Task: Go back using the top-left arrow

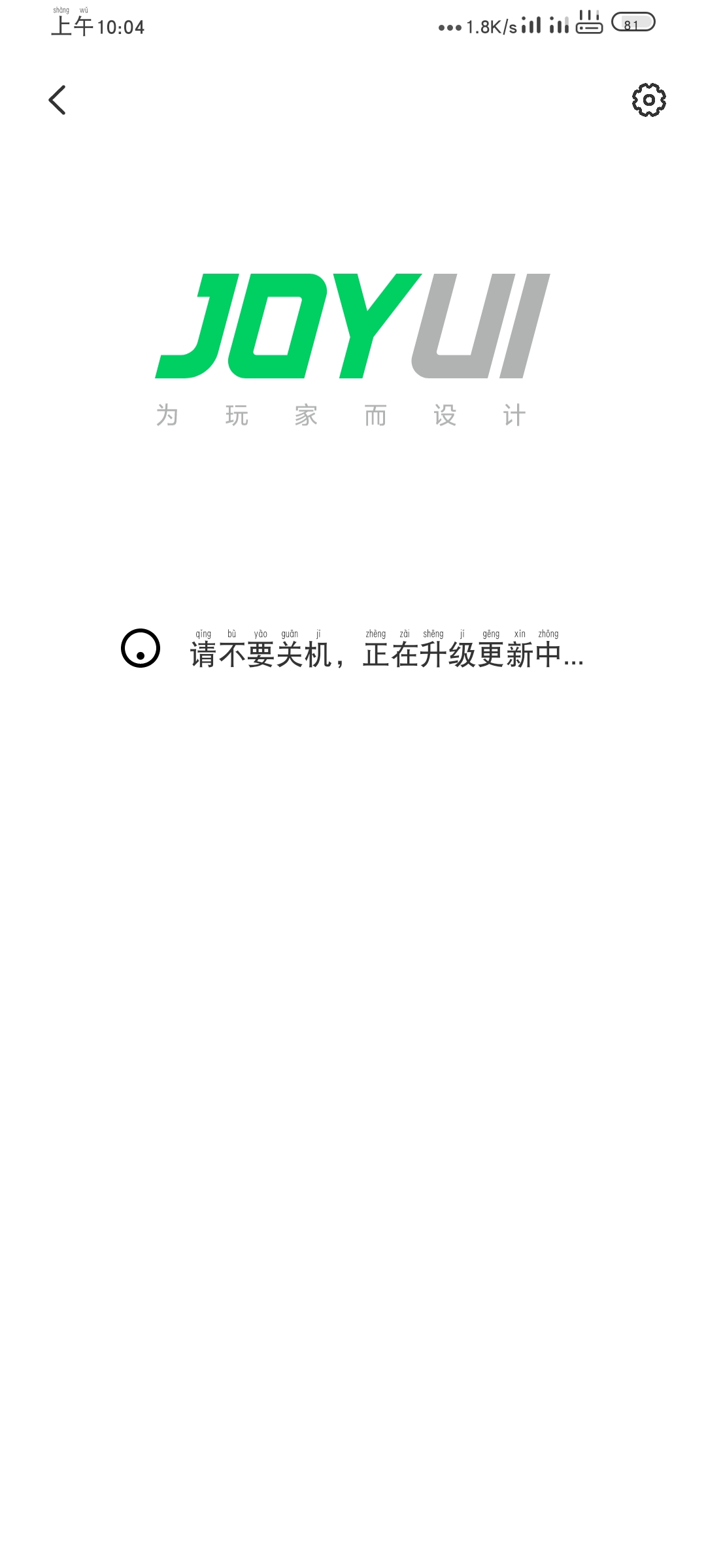Action: 58,100
